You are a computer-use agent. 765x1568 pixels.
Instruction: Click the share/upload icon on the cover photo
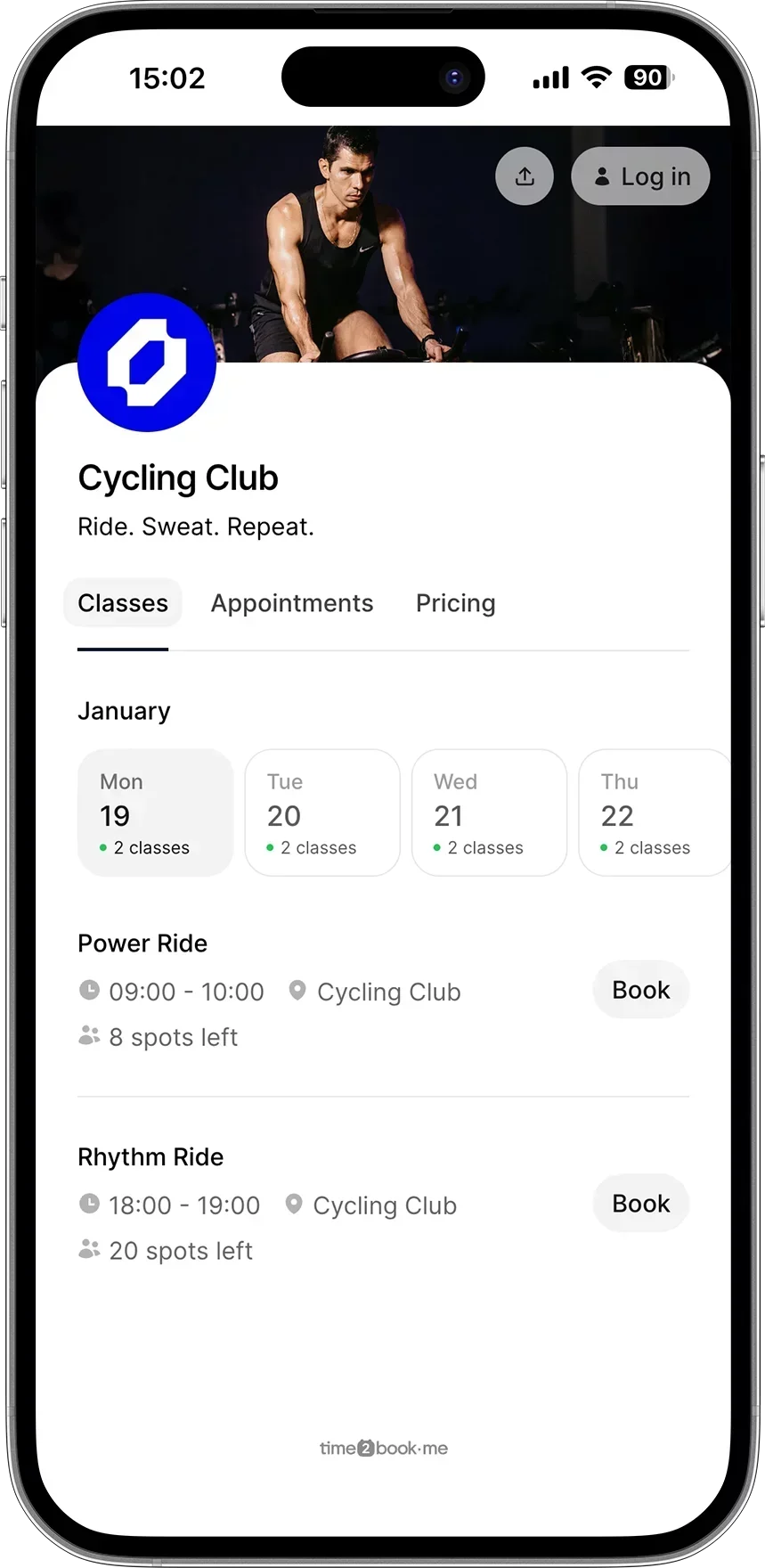[525, 176]
